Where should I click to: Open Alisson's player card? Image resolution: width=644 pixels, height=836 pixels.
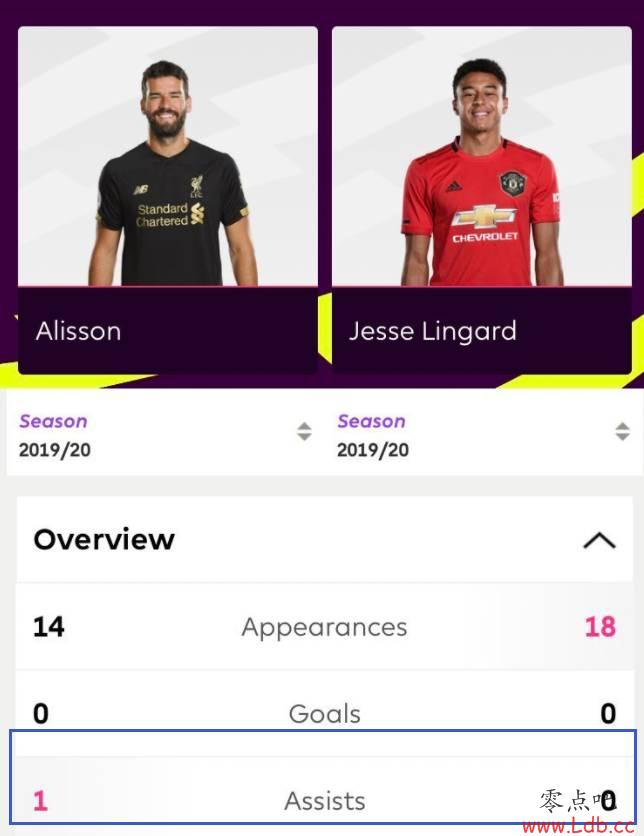point(168,200)
